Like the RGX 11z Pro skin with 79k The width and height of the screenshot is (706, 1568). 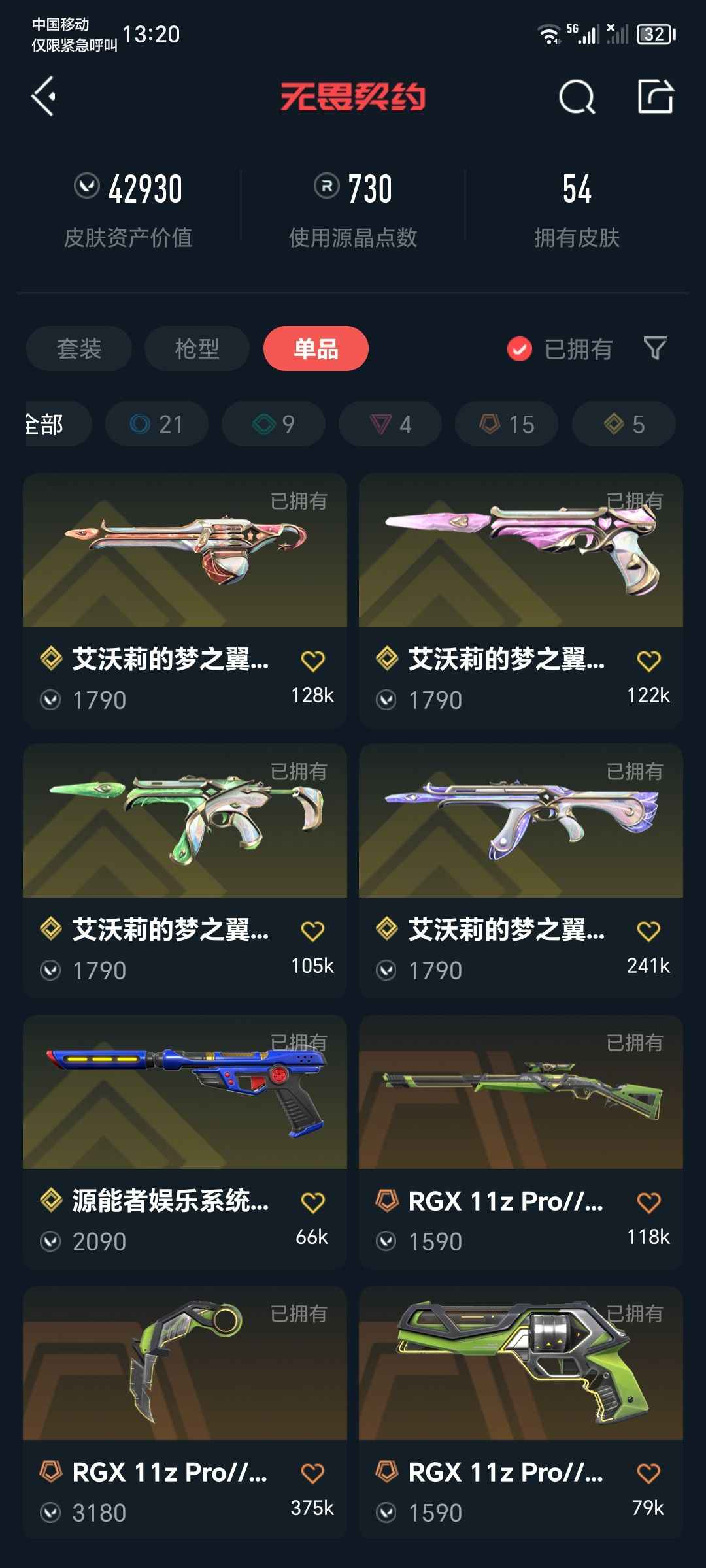coord(648,1473)
